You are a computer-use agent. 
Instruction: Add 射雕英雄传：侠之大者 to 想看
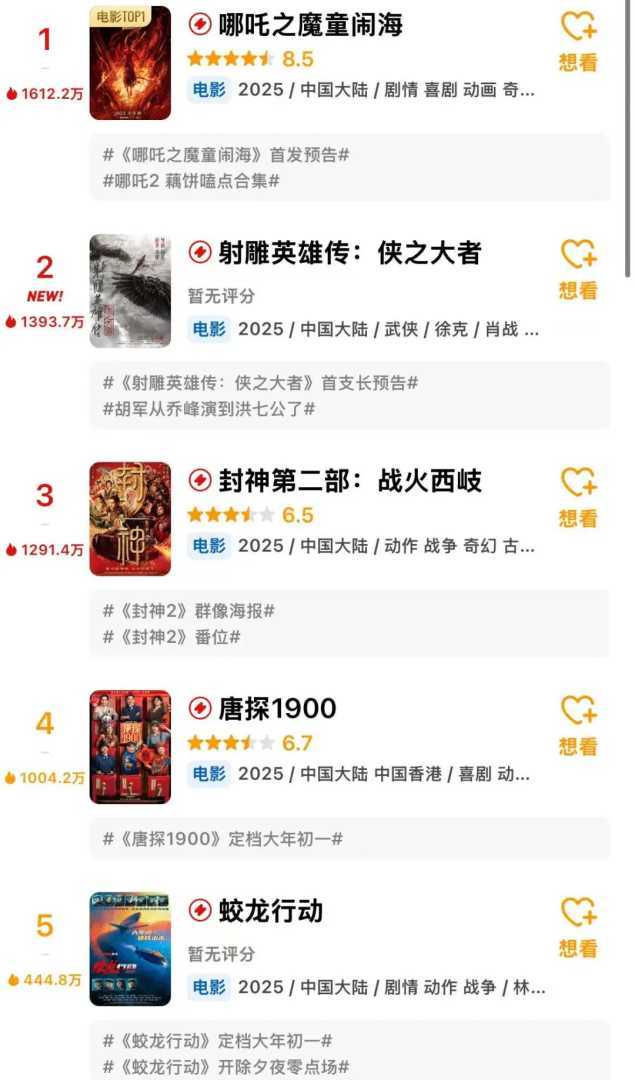[x=578, y=269]
